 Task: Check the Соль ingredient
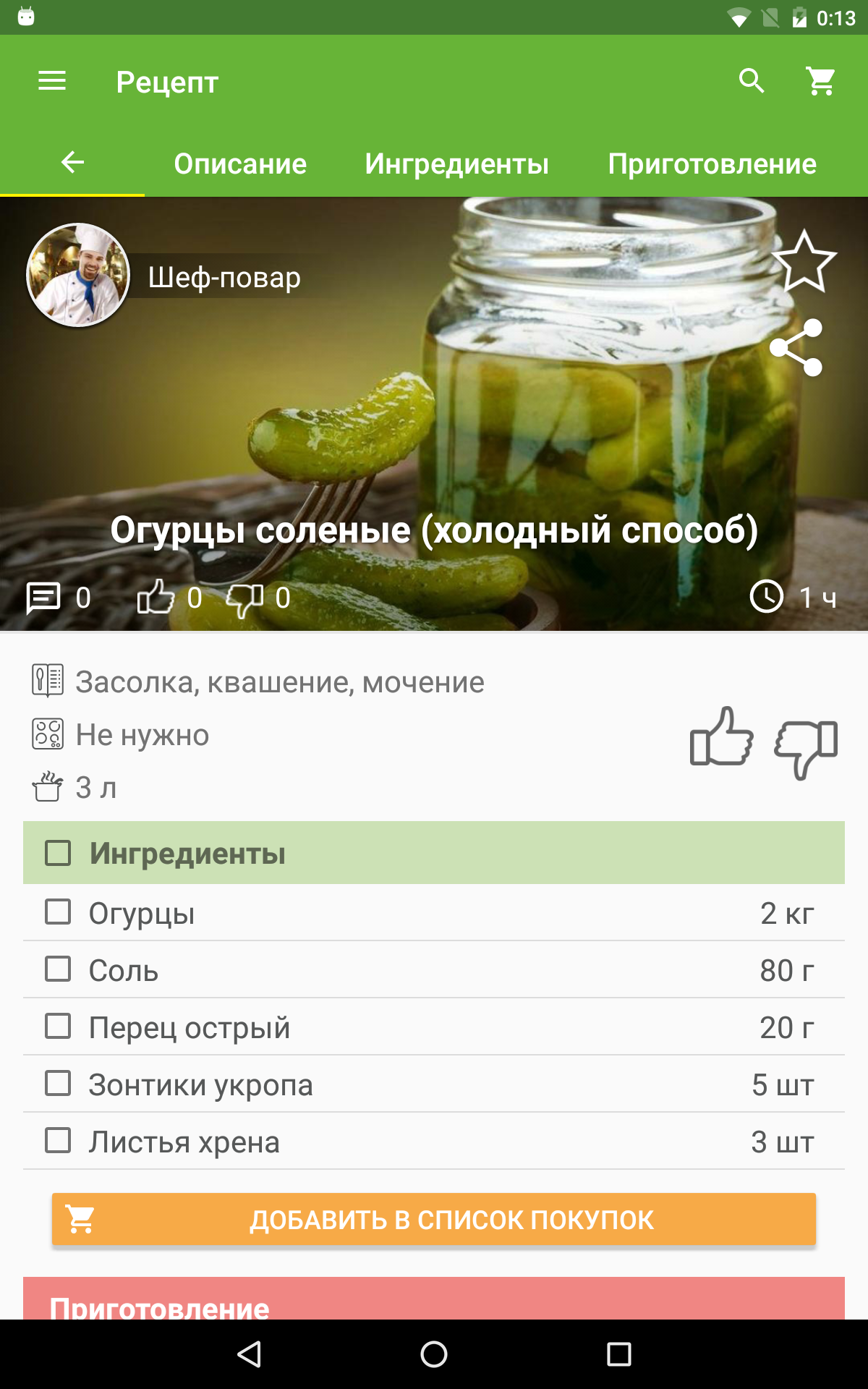58,969
